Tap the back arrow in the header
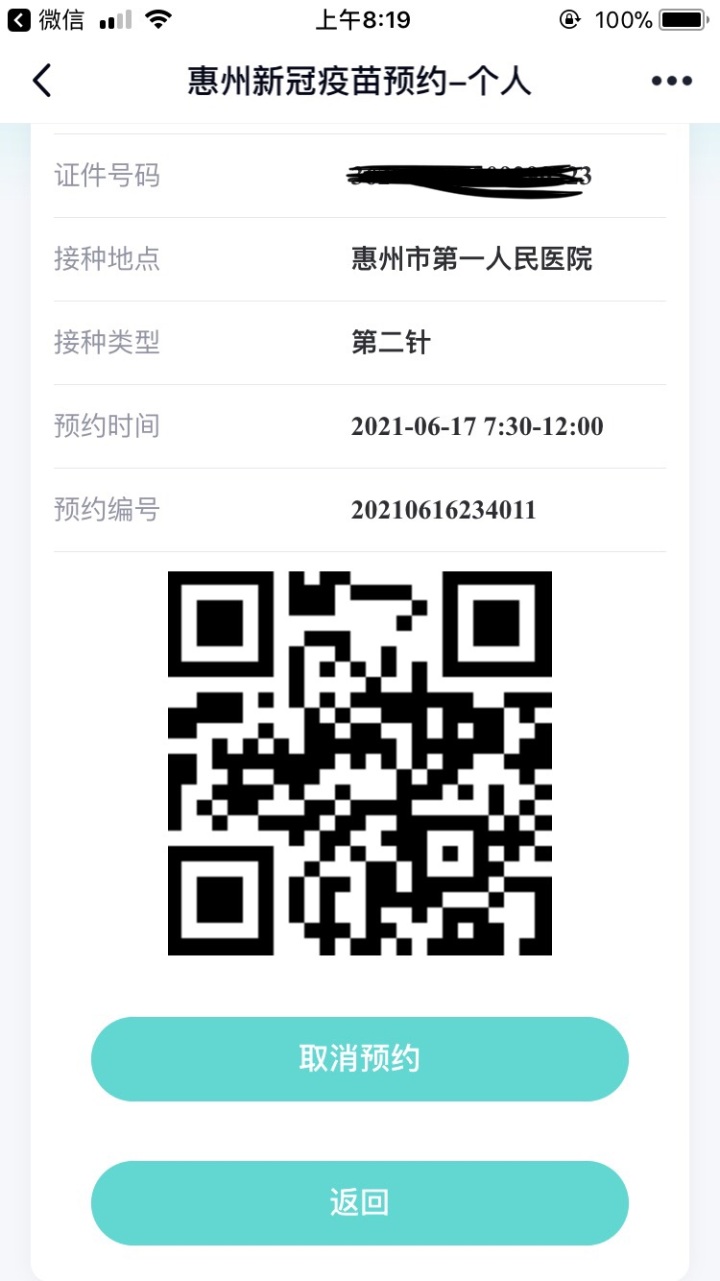Screen dimensions: 720x1281 [x=41, y=81]
